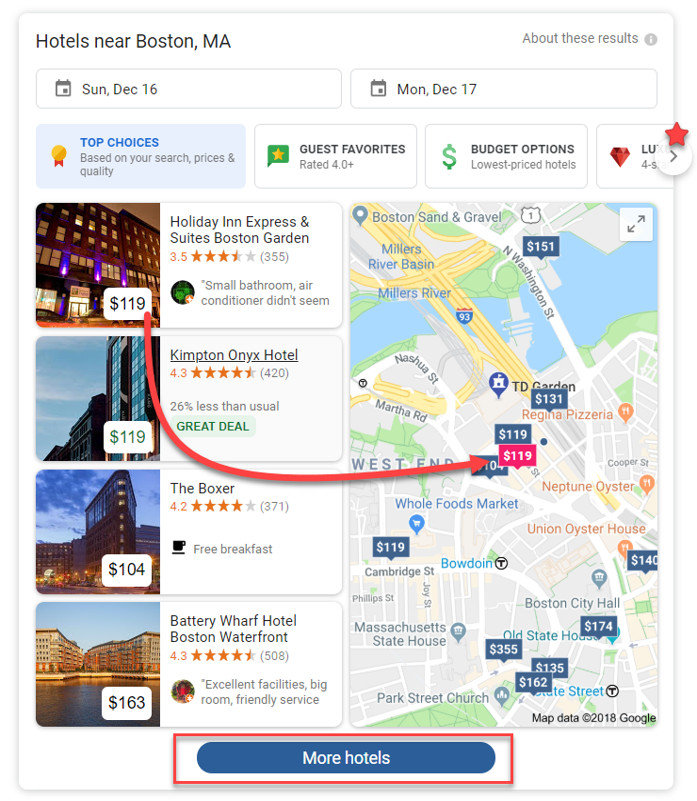Open the Sun, Dec 16 check-in date picker
The image size is (697, 801).
(188, 89)
